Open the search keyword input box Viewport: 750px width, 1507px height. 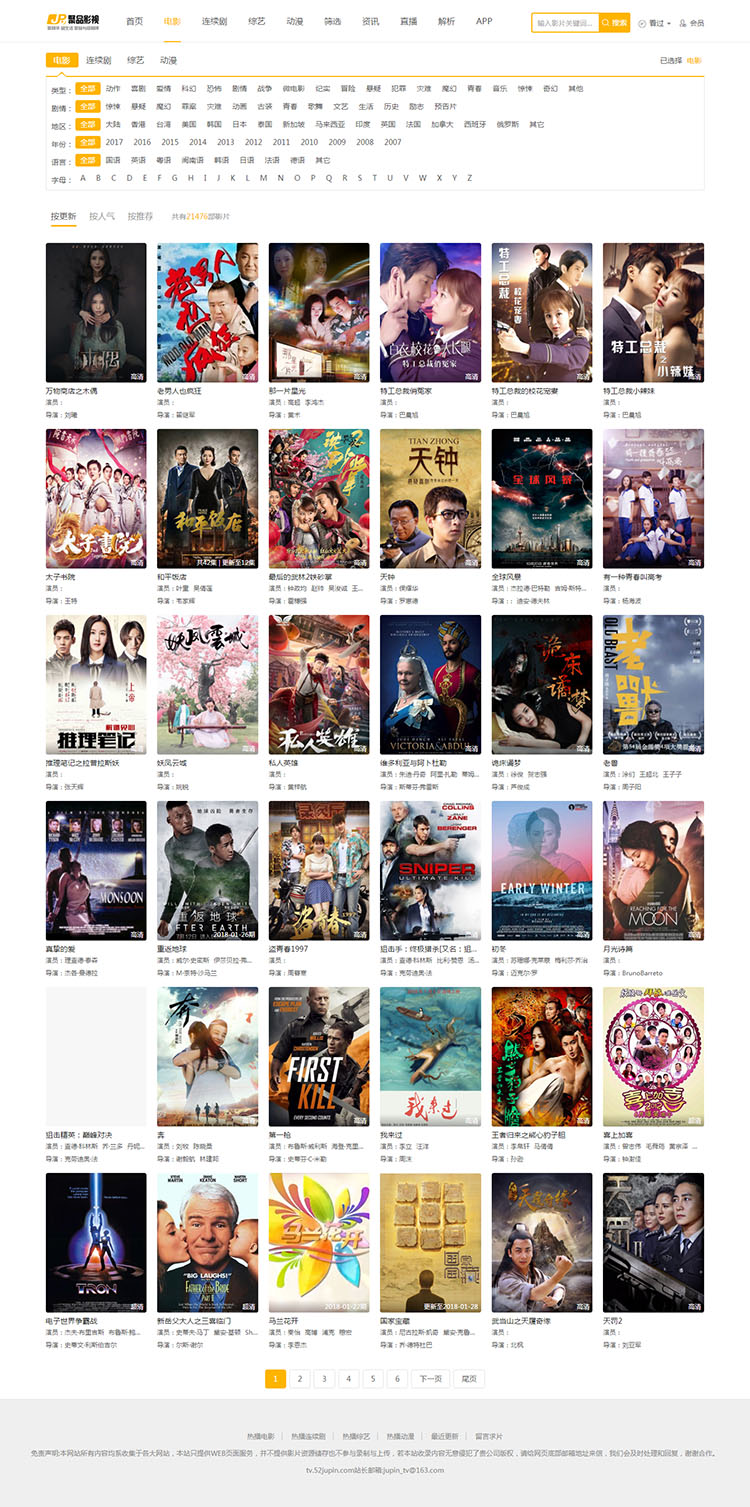click(564, 22)
